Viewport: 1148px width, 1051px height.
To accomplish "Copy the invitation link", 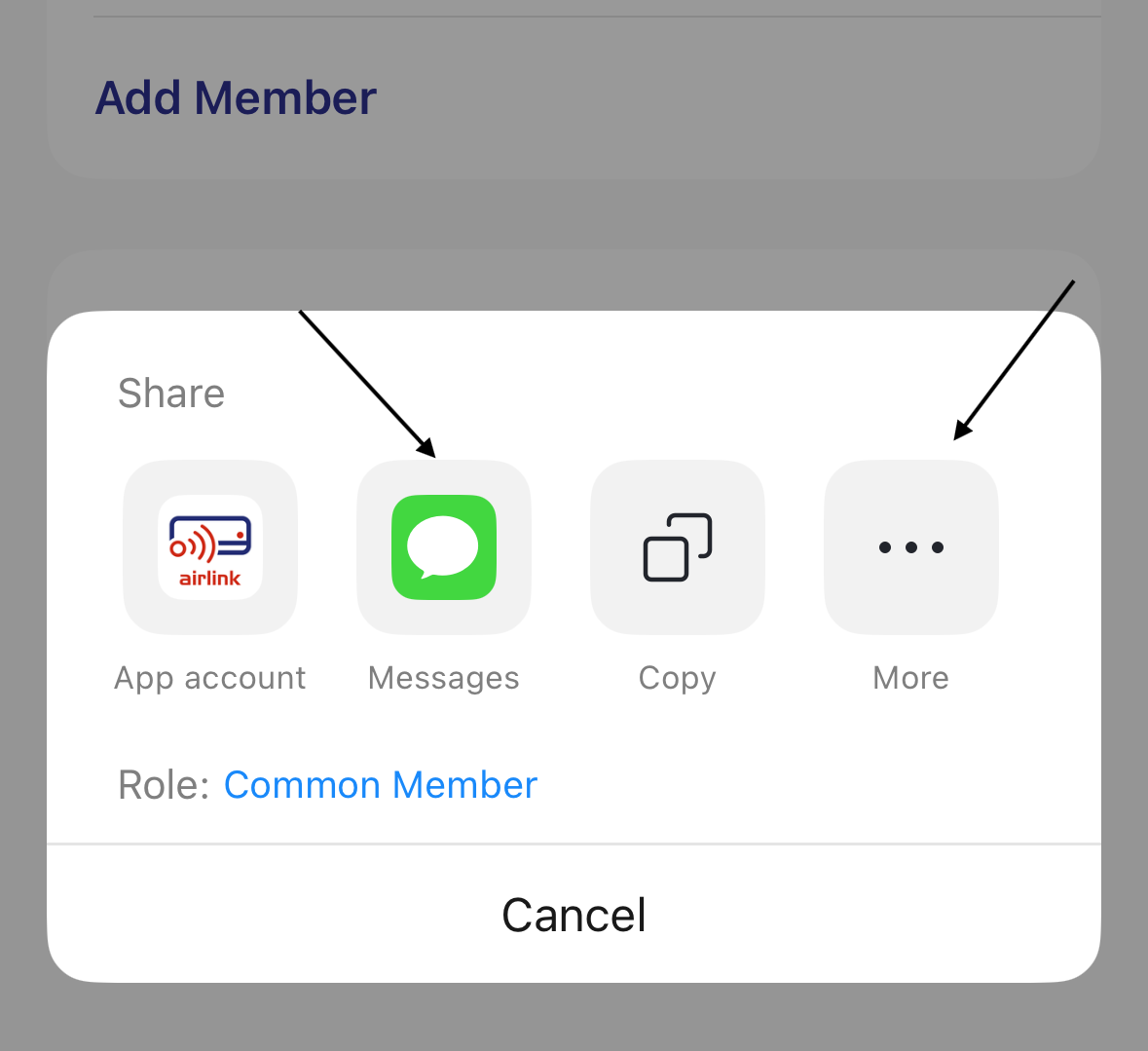I will [x=678, y=547].
